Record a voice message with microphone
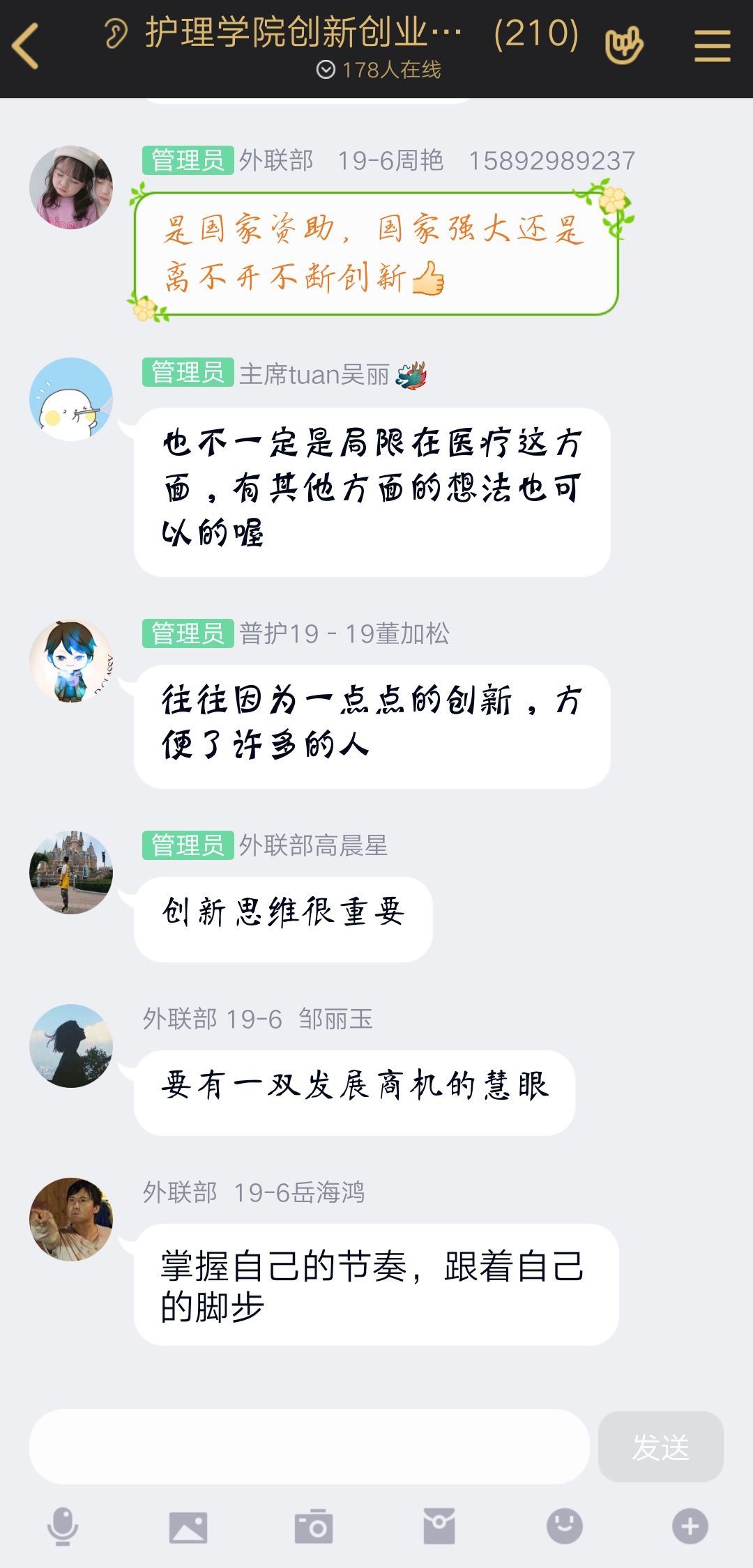This screenshot has width=753, height=1568. 63,1526
